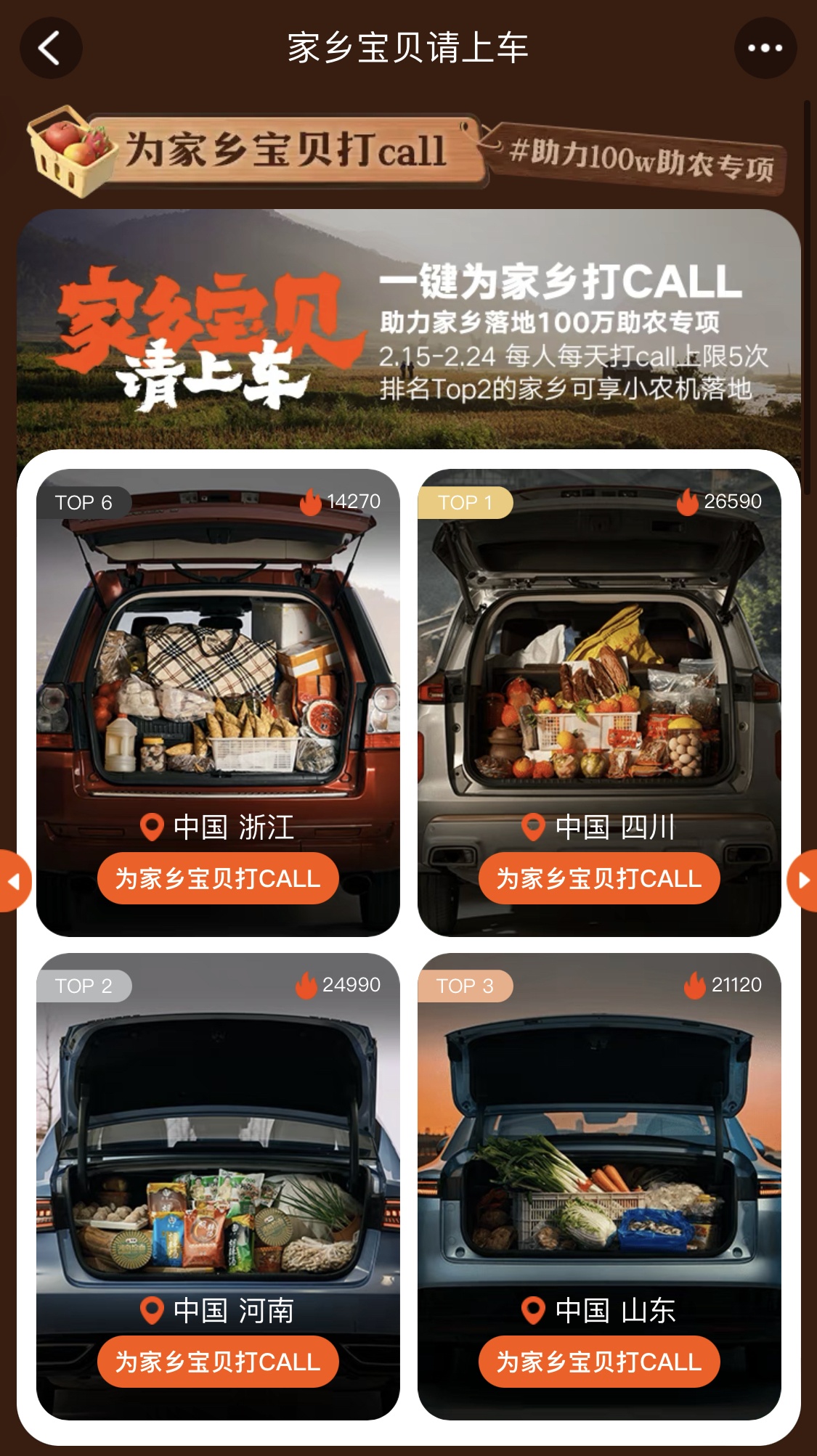Show next cards with right arrow
Screen dimensions: 817x1456
point(803,880)
